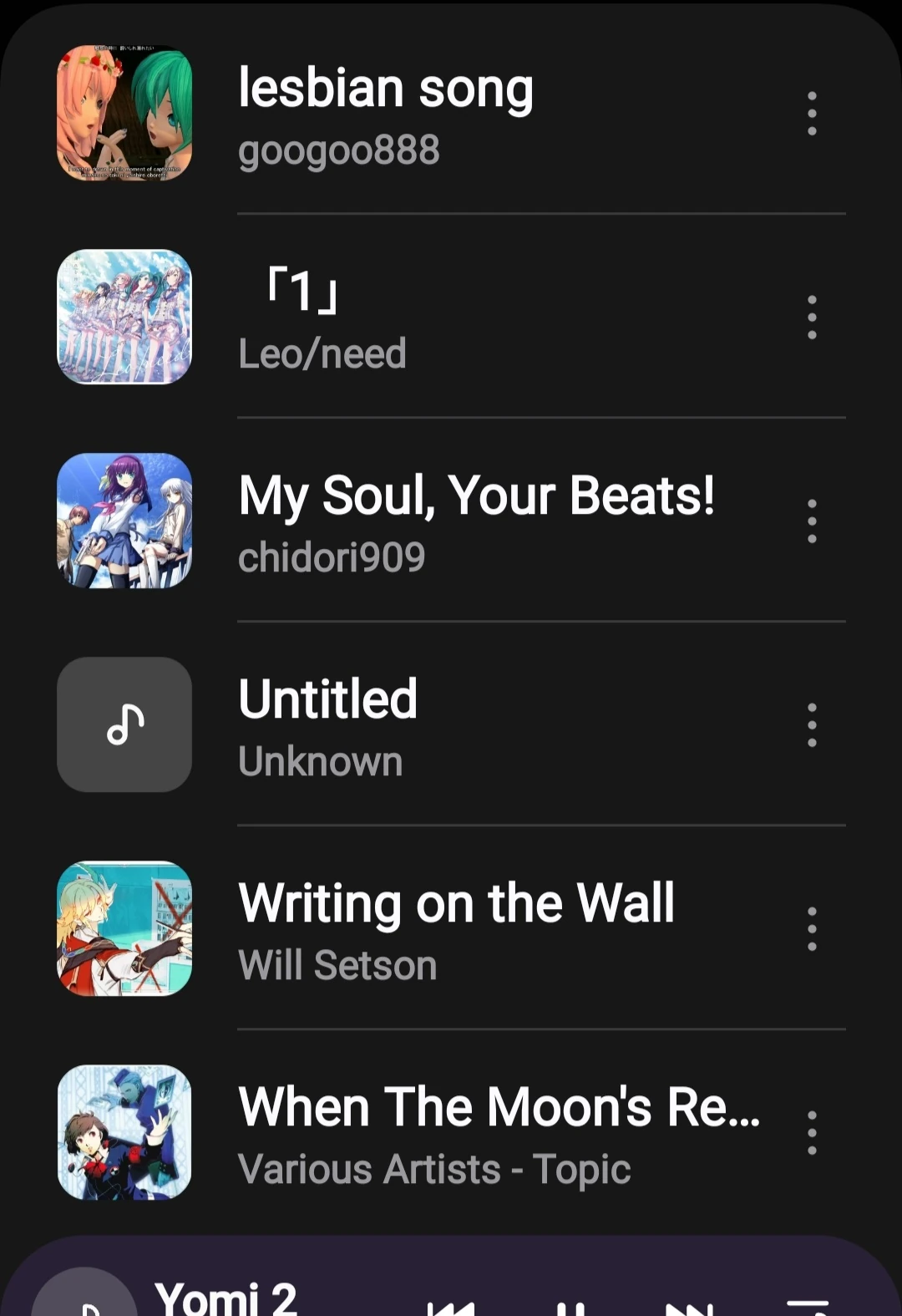Open the three-dot menu for Leo/need track
Viewport: 902px width, 1316px height.
(812, 318)
